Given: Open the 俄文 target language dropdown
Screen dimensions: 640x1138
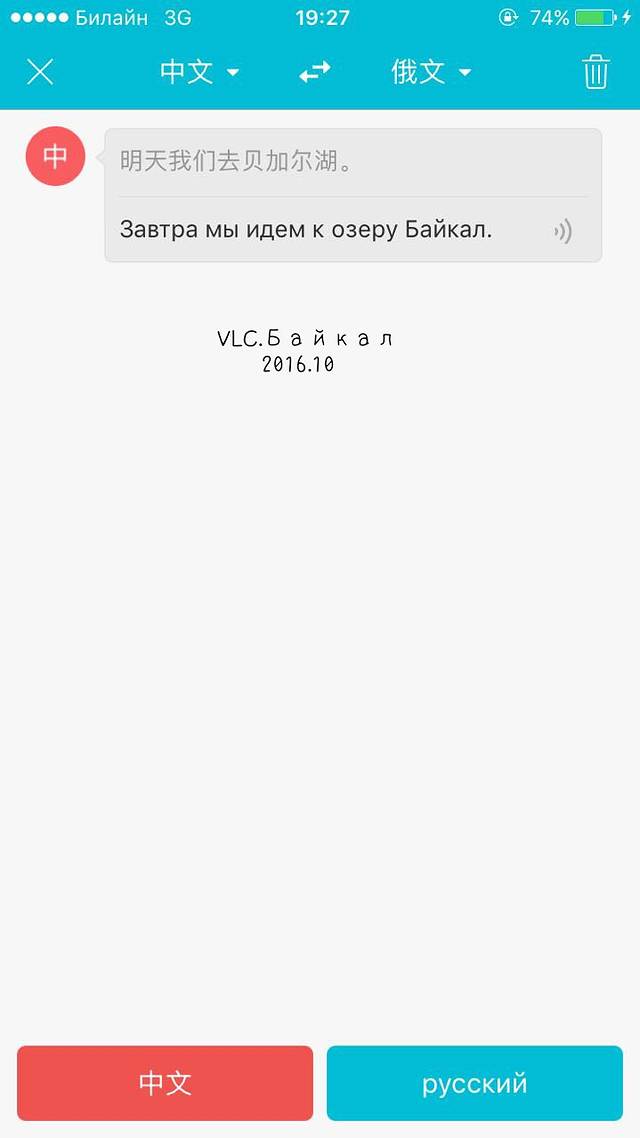Looking at the screenshot, I should coord(430,72).
